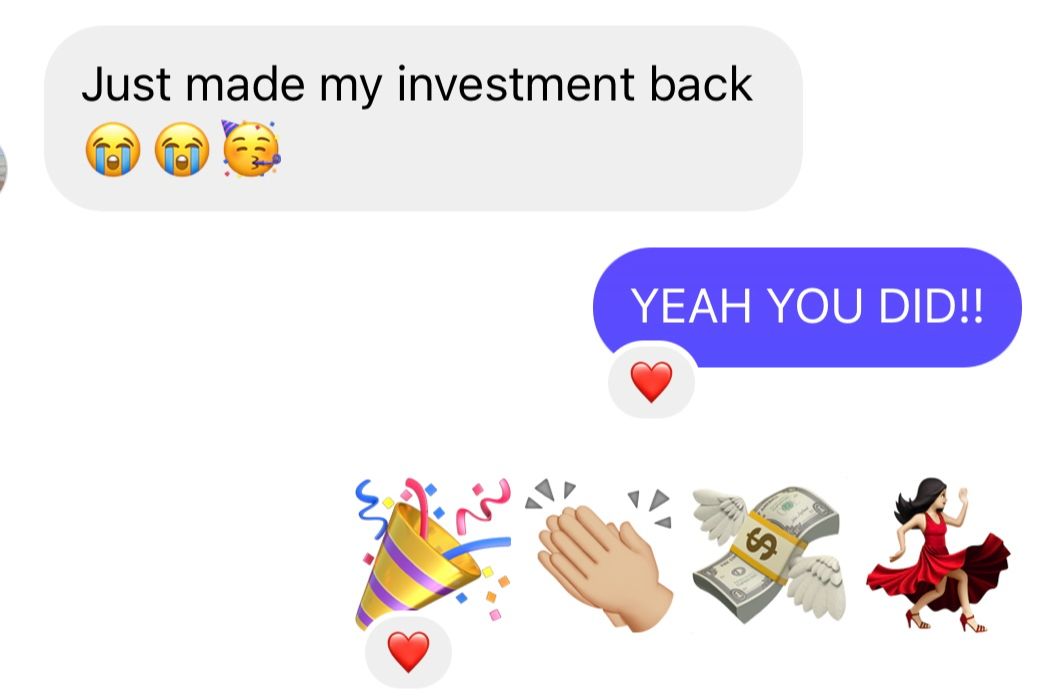
Task: Open the sender's profile picture beside investment message
Action: coord(3,166)
